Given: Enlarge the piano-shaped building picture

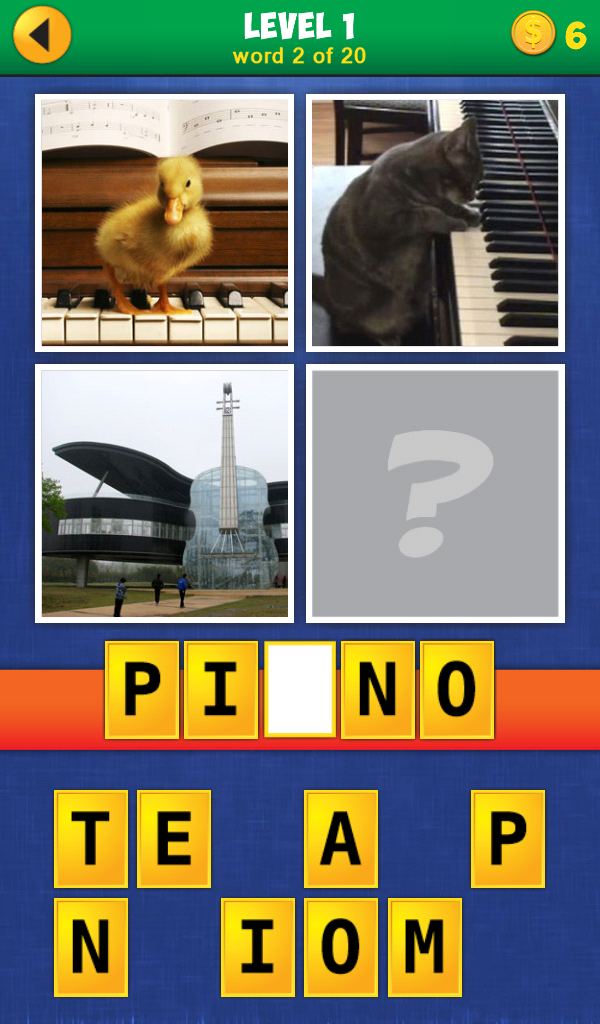Looking at the screenshot, I should pos(165,493).
